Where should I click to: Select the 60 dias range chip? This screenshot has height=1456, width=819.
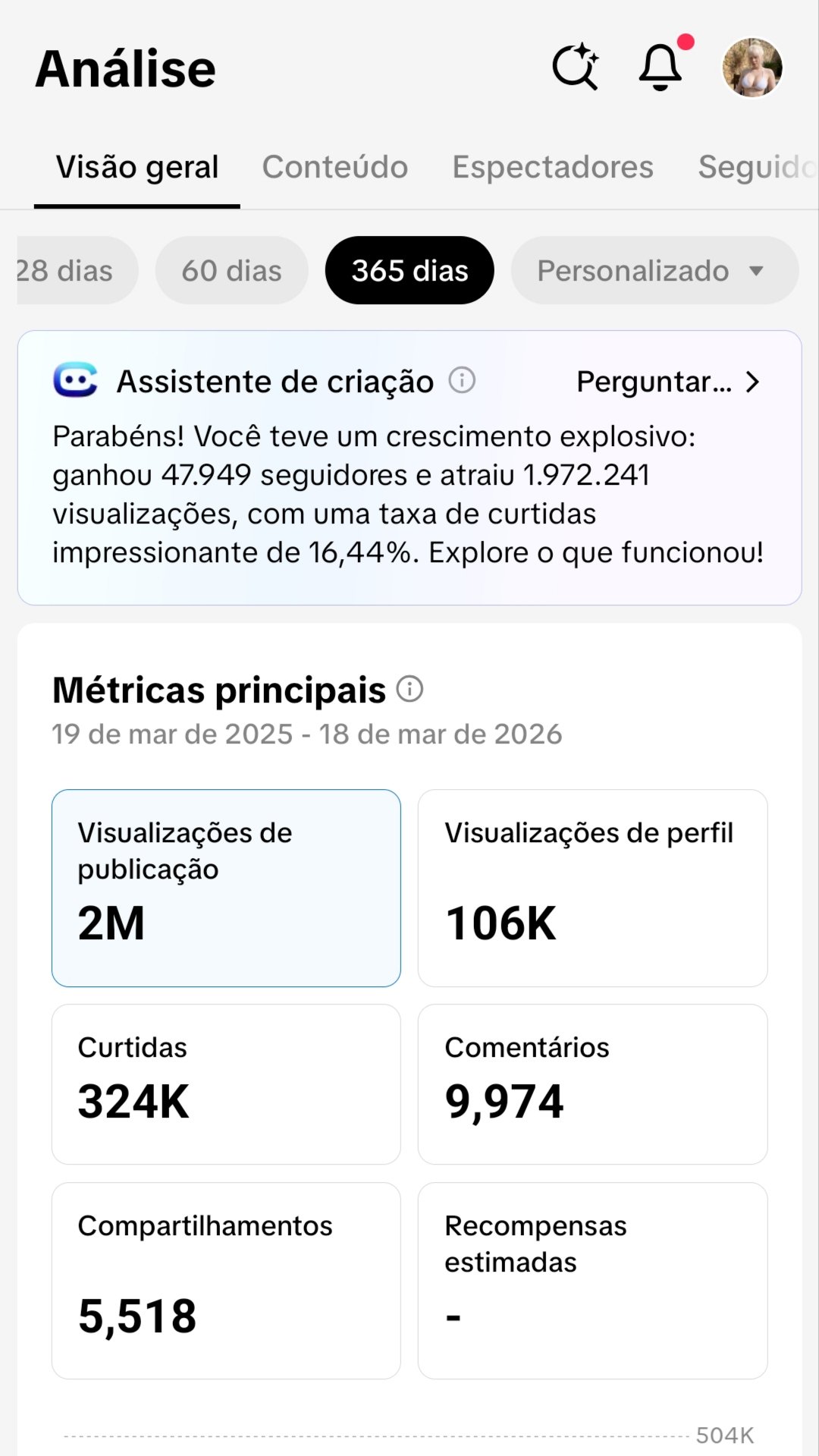click(x=231, y=271)
